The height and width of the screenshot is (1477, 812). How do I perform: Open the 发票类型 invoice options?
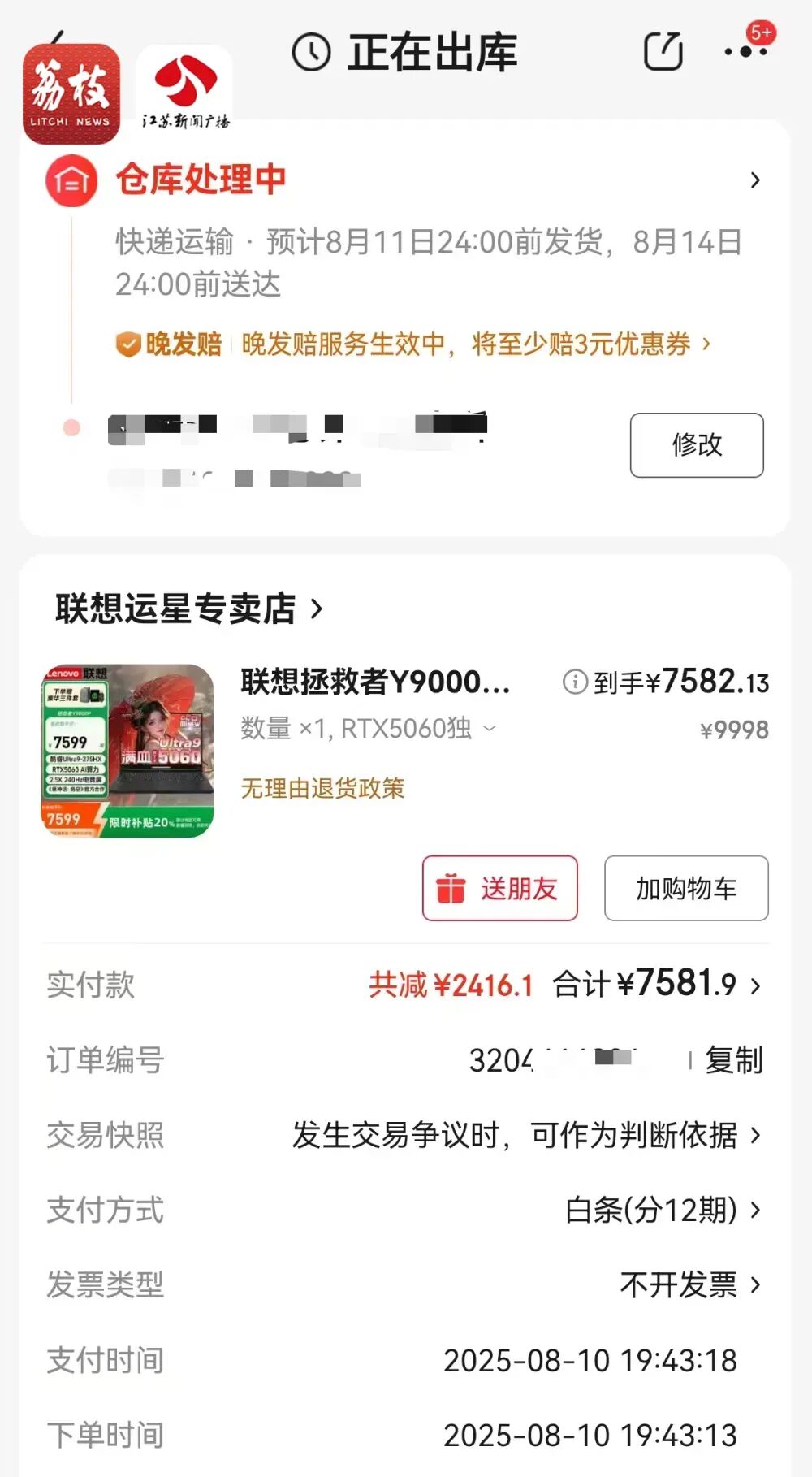(x=689, y=1284)
